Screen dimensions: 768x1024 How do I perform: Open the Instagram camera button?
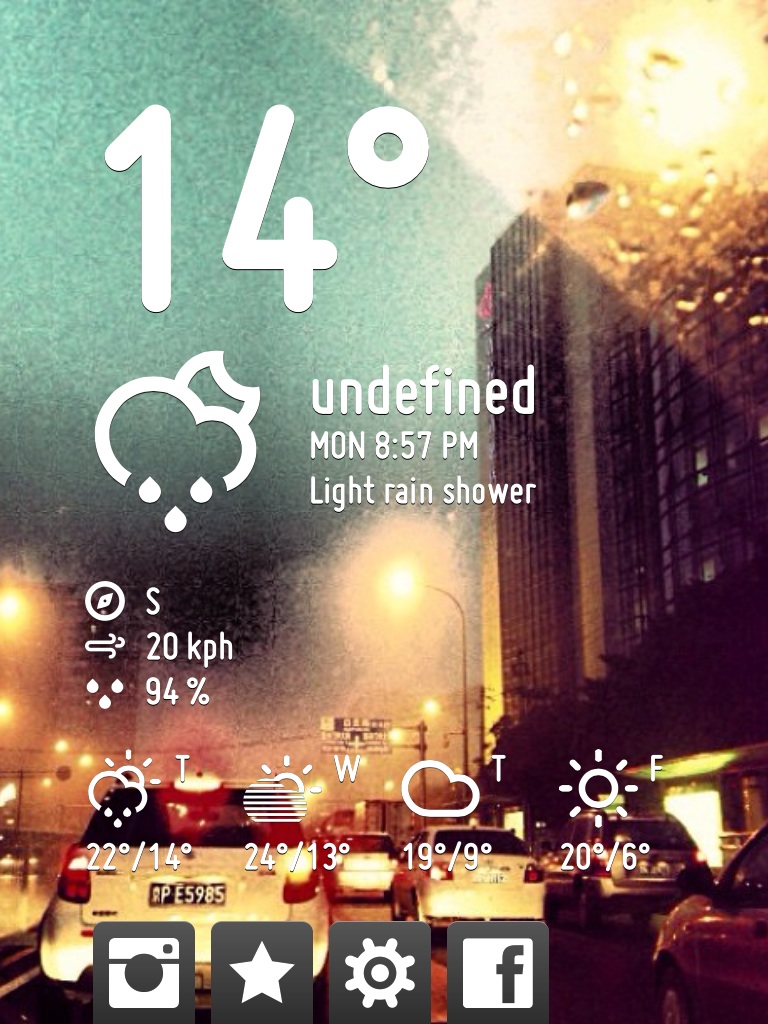click(x=144, y=972)
